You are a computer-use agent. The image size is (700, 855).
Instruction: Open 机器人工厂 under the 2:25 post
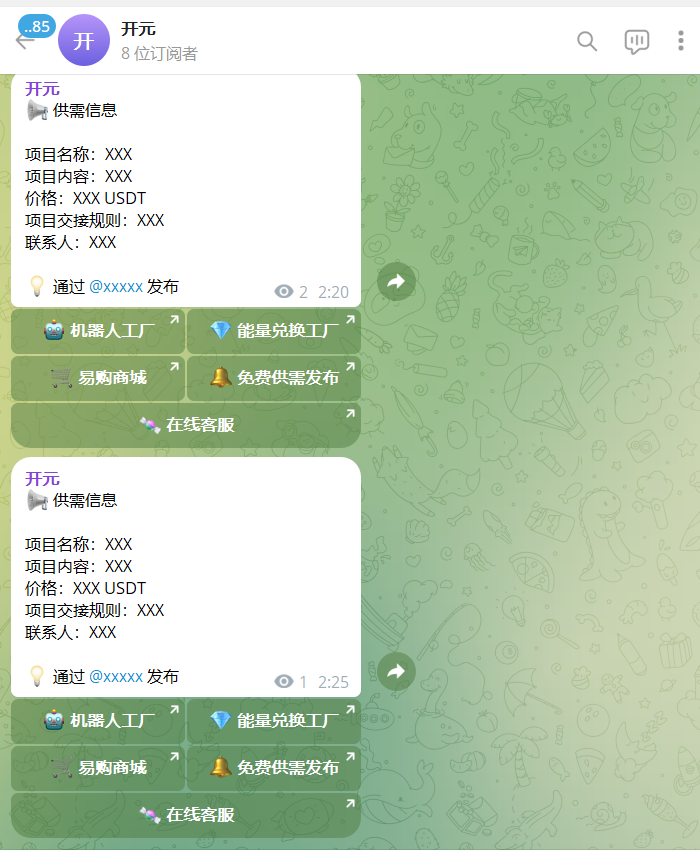click(98, 720)
